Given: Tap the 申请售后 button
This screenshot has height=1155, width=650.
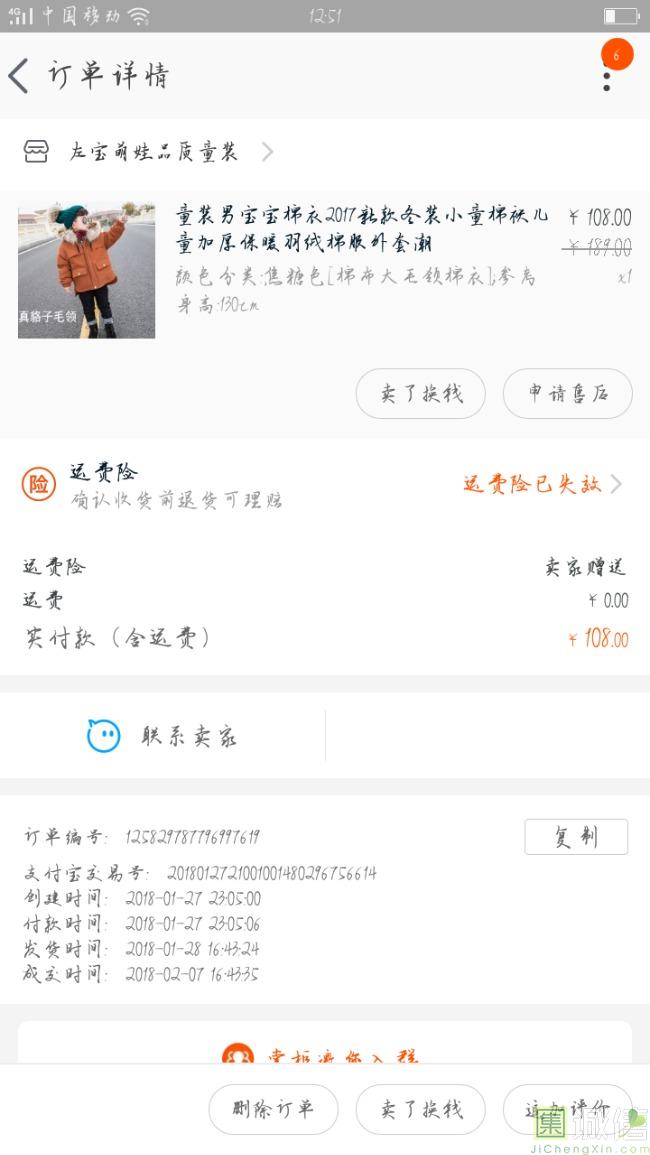Looking at the screenshot, I should click(x=567, y=394).
